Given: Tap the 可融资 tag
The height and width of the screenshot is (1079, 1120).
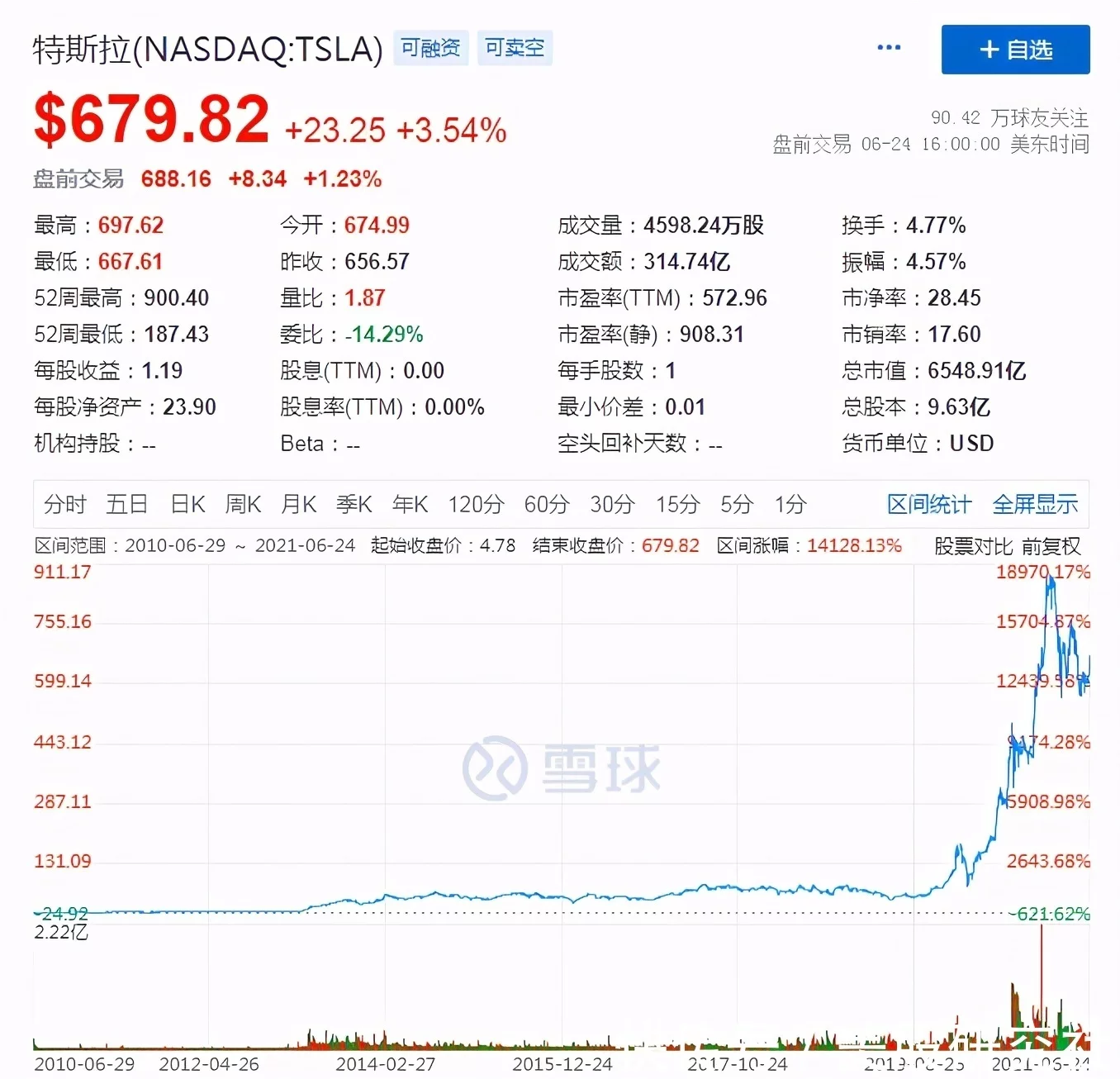Looking at the screenshot, I should click(x=430, y=48).
